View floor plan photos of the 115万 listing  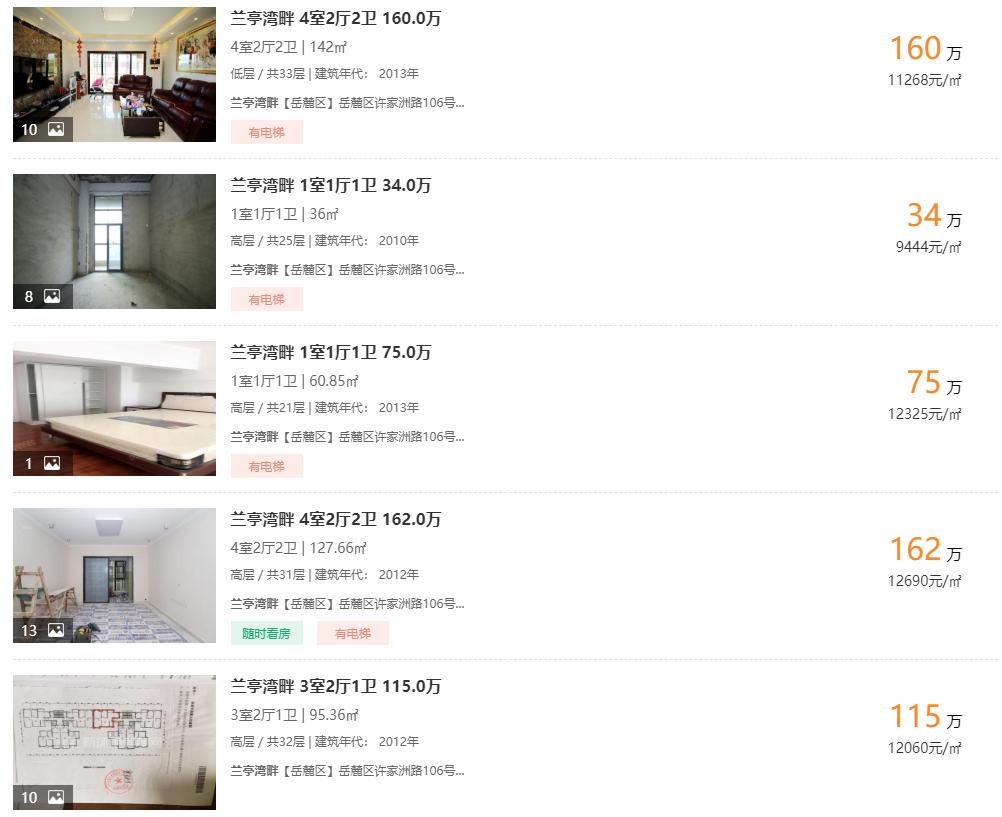pos(114,742)
